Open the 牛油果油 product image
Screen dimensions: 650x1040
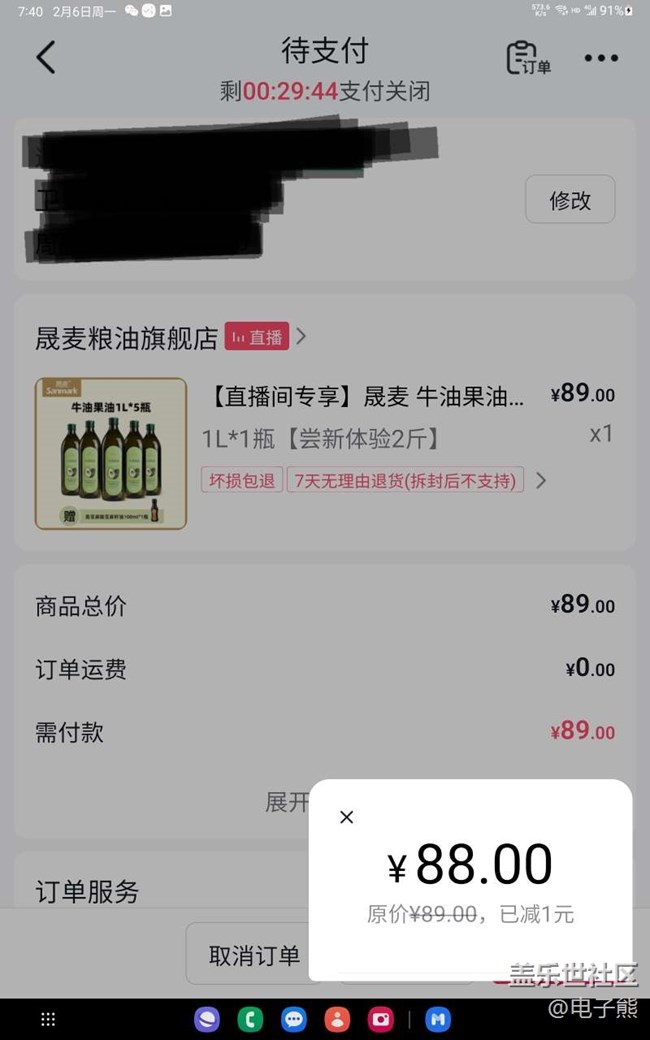(x=111, y=453)
